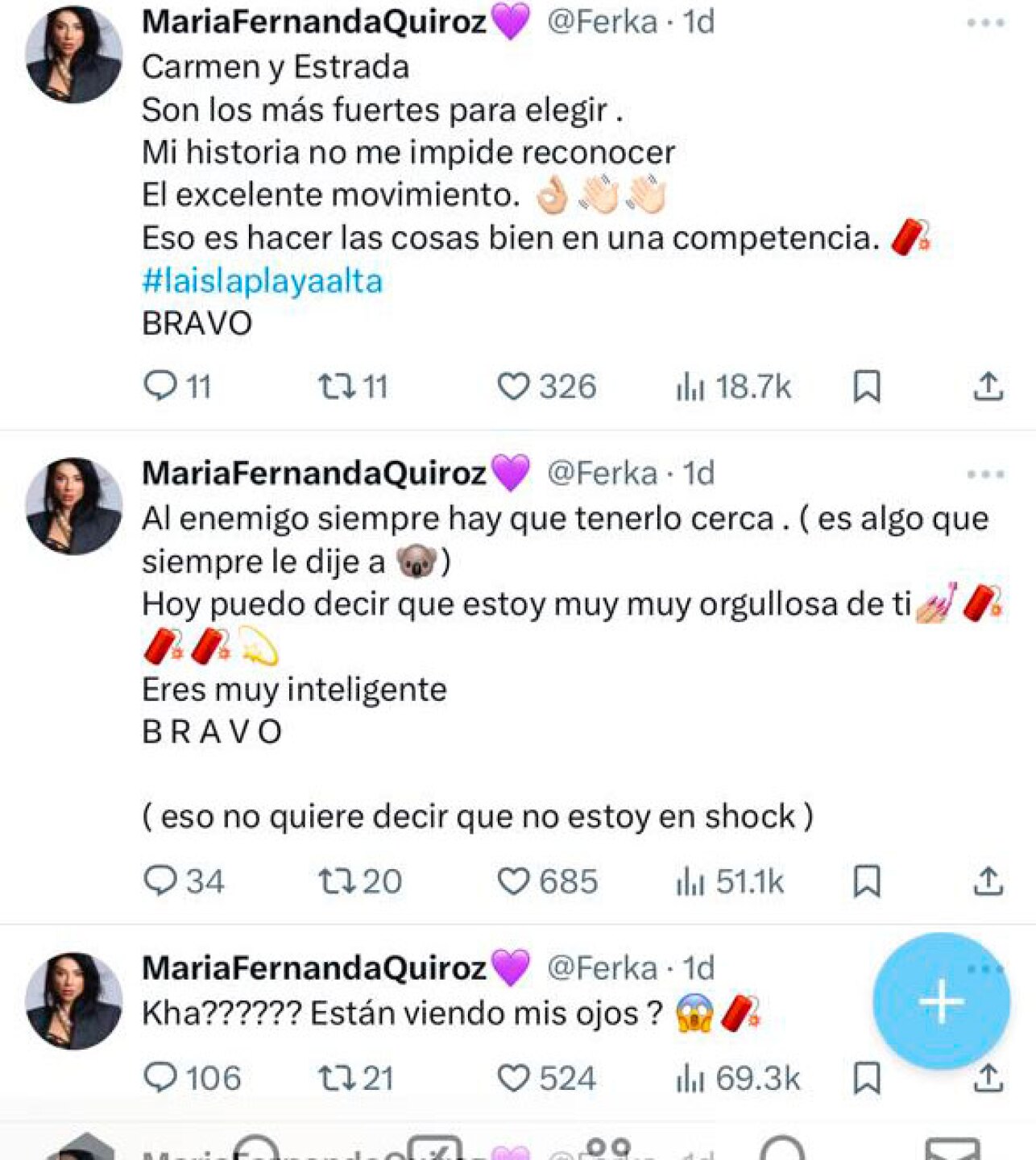Open the #laislaplayaalta hashtag

click(262, 280)
